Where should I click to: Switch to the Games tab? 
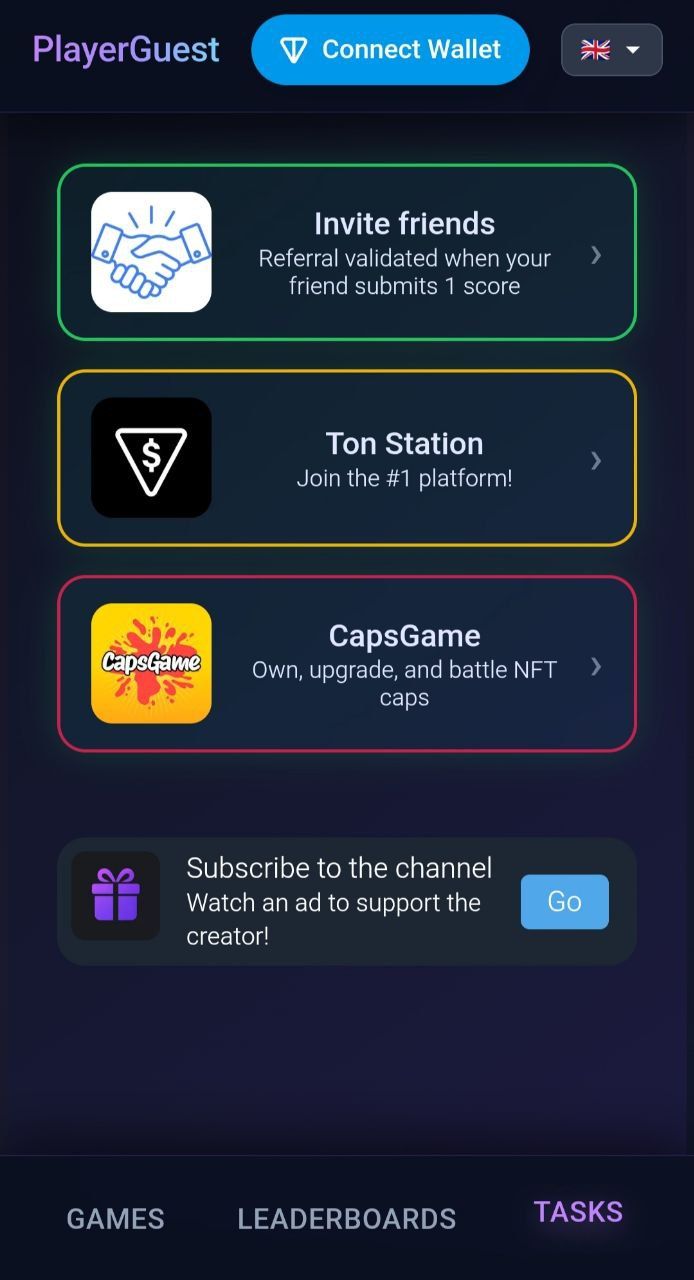coord(115,1218)
